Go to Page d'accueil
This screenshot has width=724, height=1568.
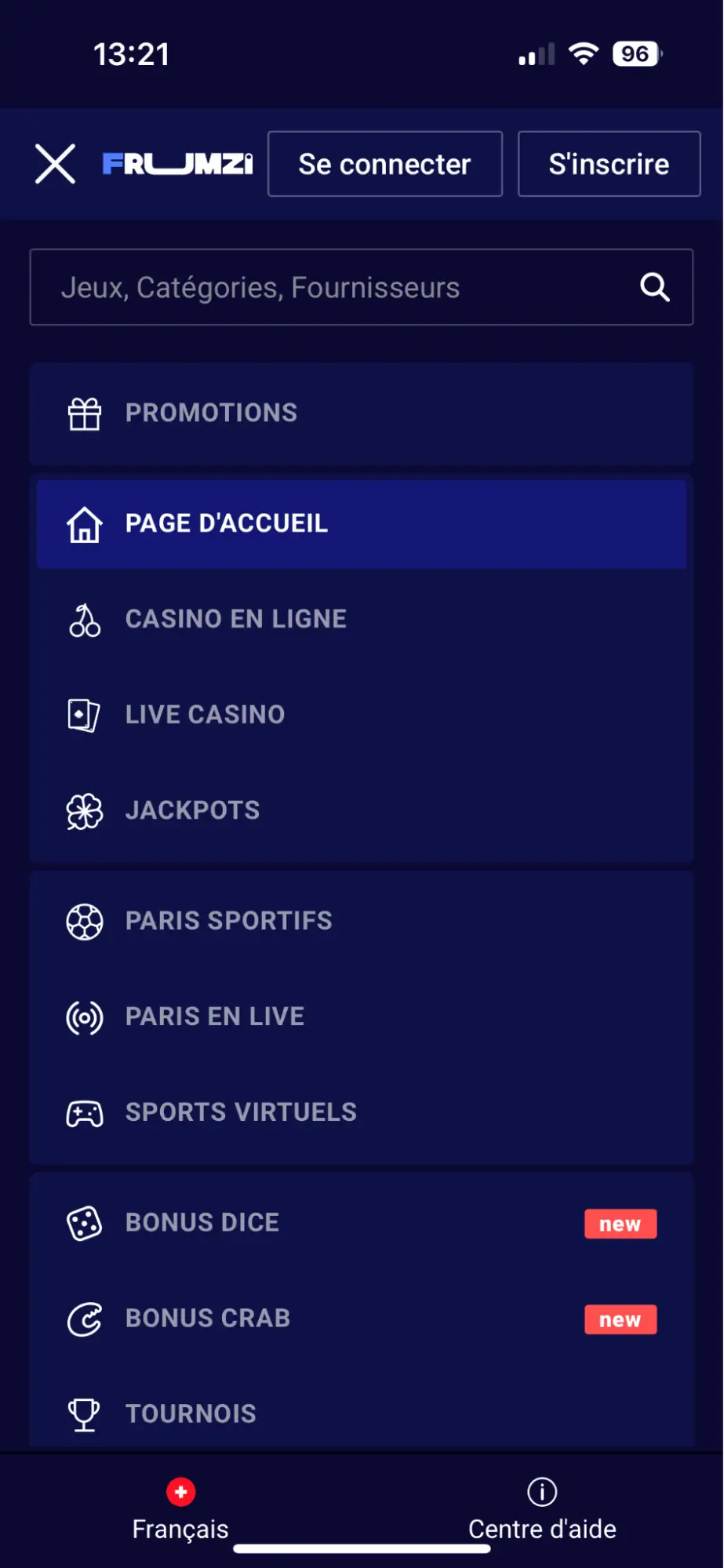pyautogui.click(x=361, y=524)
